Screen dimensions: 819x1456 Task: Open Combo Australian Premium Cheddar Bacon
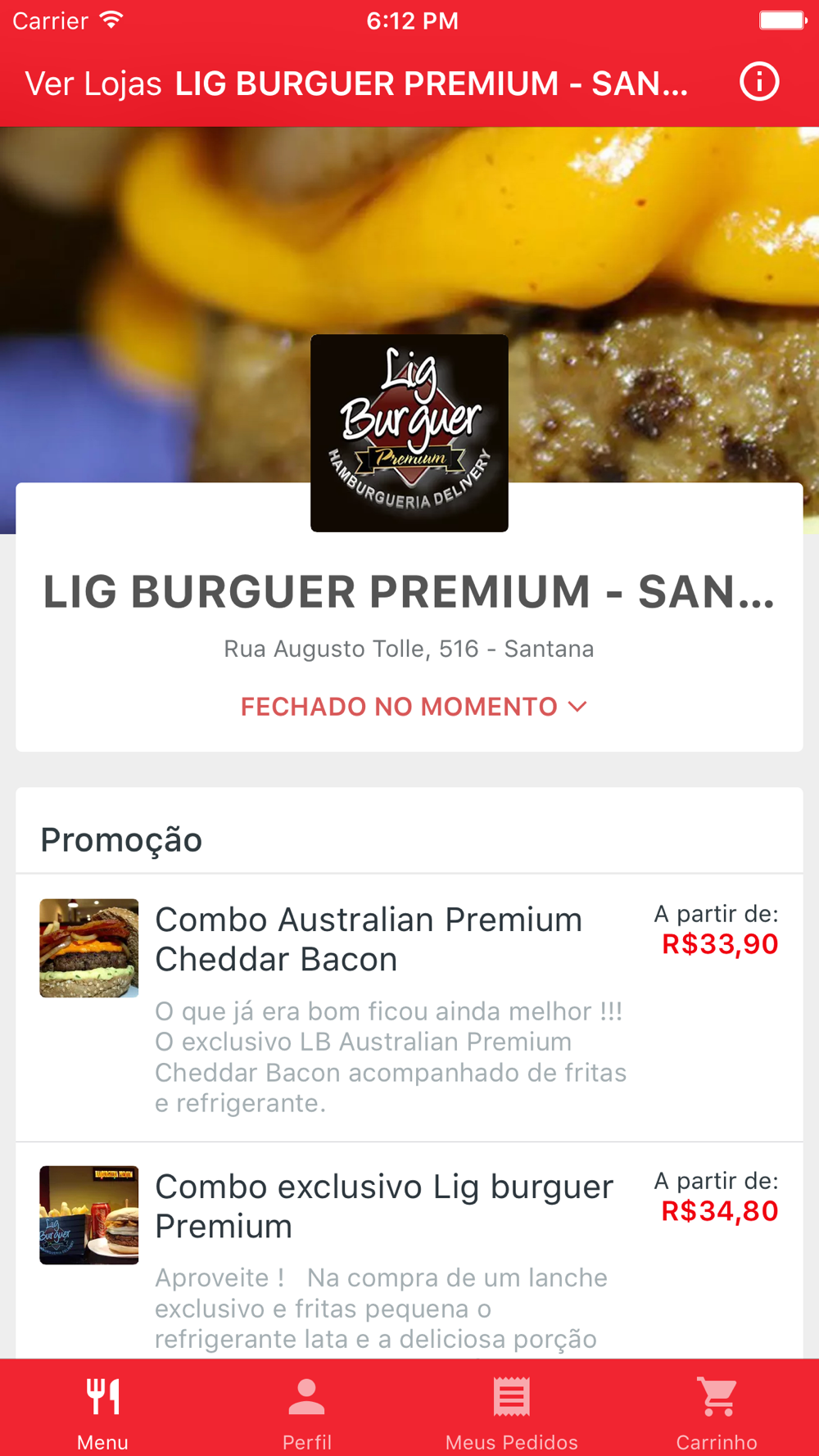pyautogui.click(x=369, y=939)
